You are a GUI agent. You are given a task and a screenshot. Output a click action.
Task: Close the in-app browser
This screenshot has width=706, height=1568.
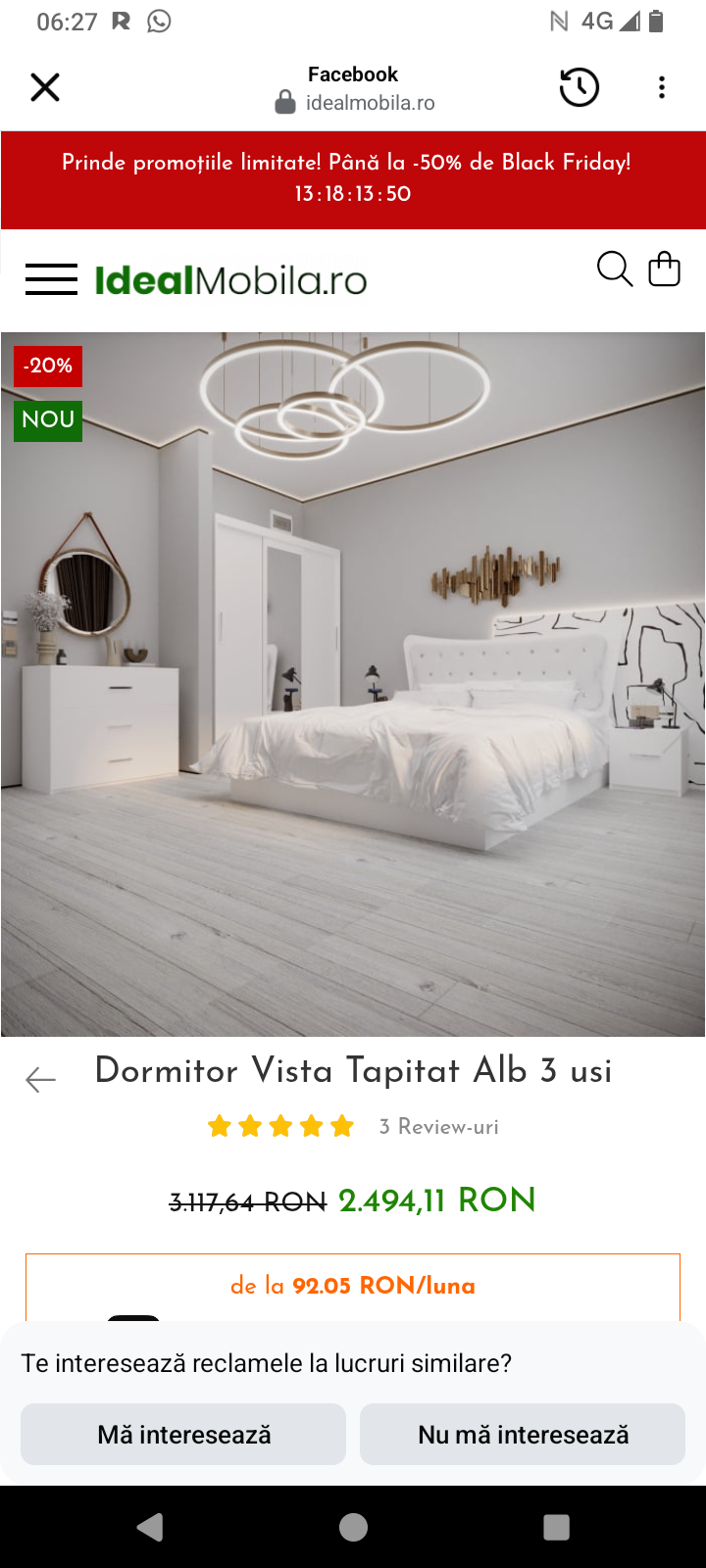pos(45,87)
